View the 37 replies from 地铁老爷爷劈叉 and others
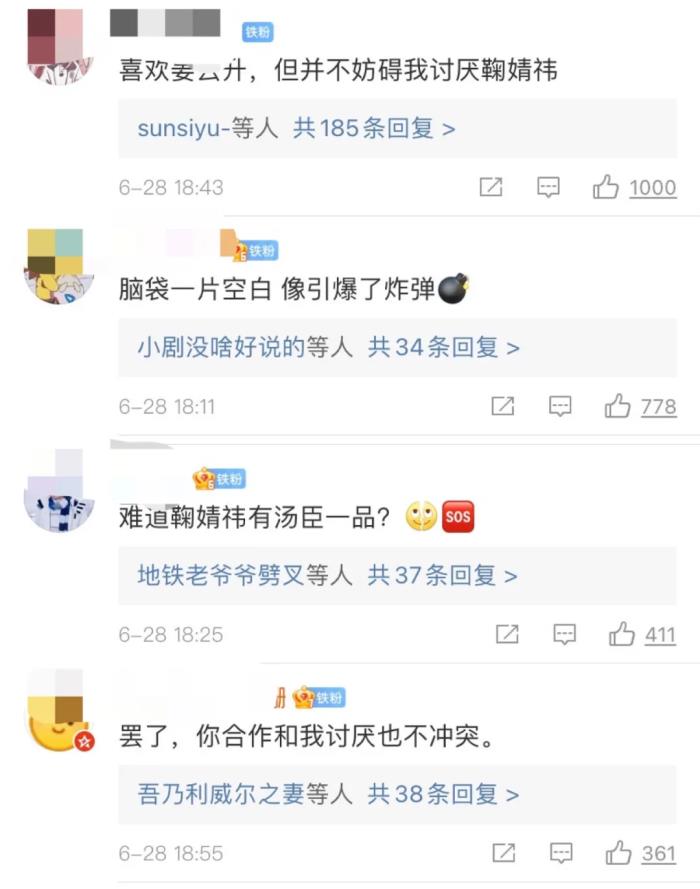Image resolution: width=700 pixels, height=889 pixels. [327, 576]
